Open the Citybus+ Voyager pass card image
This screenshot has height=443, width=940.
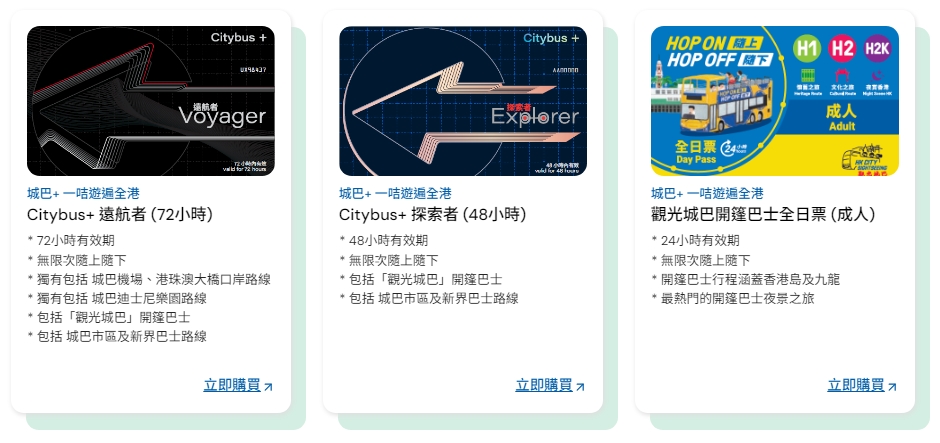pyautogui.click(x=151, y=101)
